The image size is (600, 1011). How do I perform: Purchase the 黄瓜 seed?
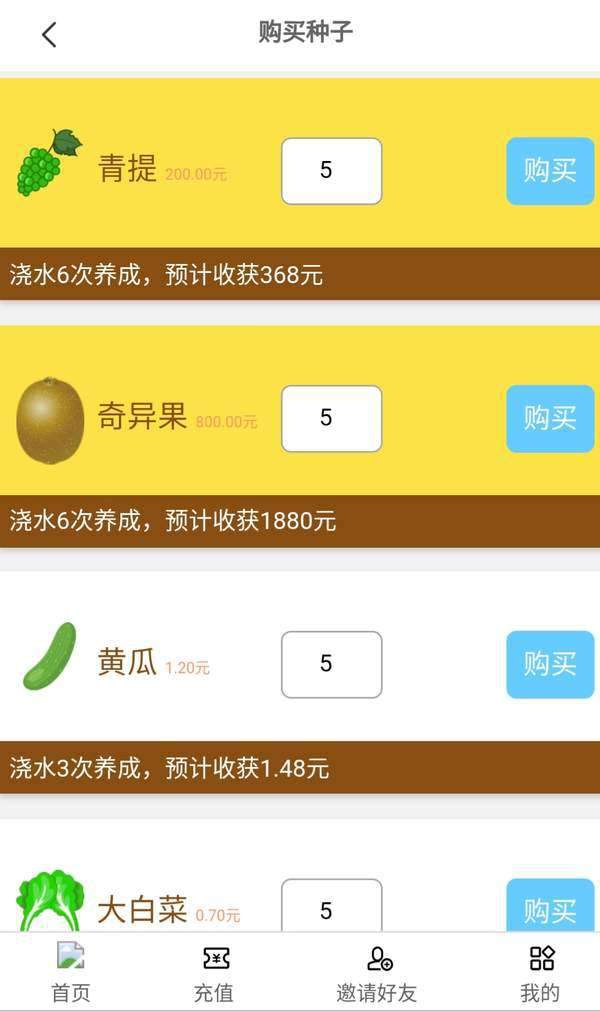(550, 664)
